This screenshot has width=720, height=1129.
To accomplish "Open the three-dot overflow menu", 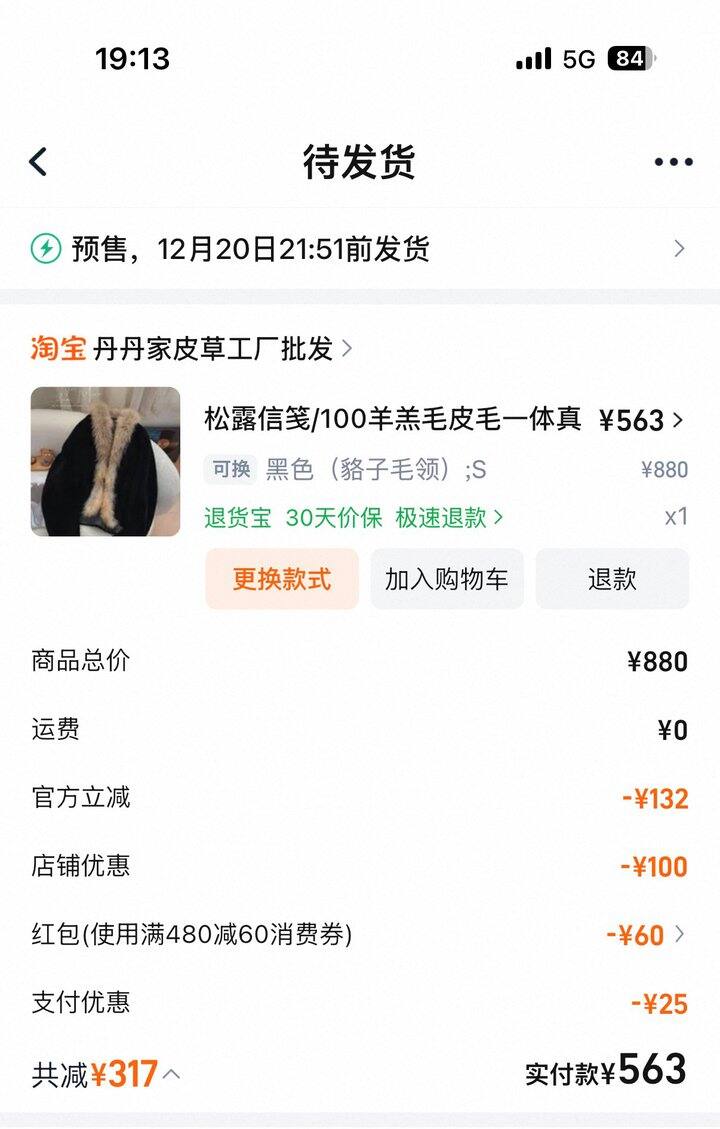I will [x=673, y=162].
